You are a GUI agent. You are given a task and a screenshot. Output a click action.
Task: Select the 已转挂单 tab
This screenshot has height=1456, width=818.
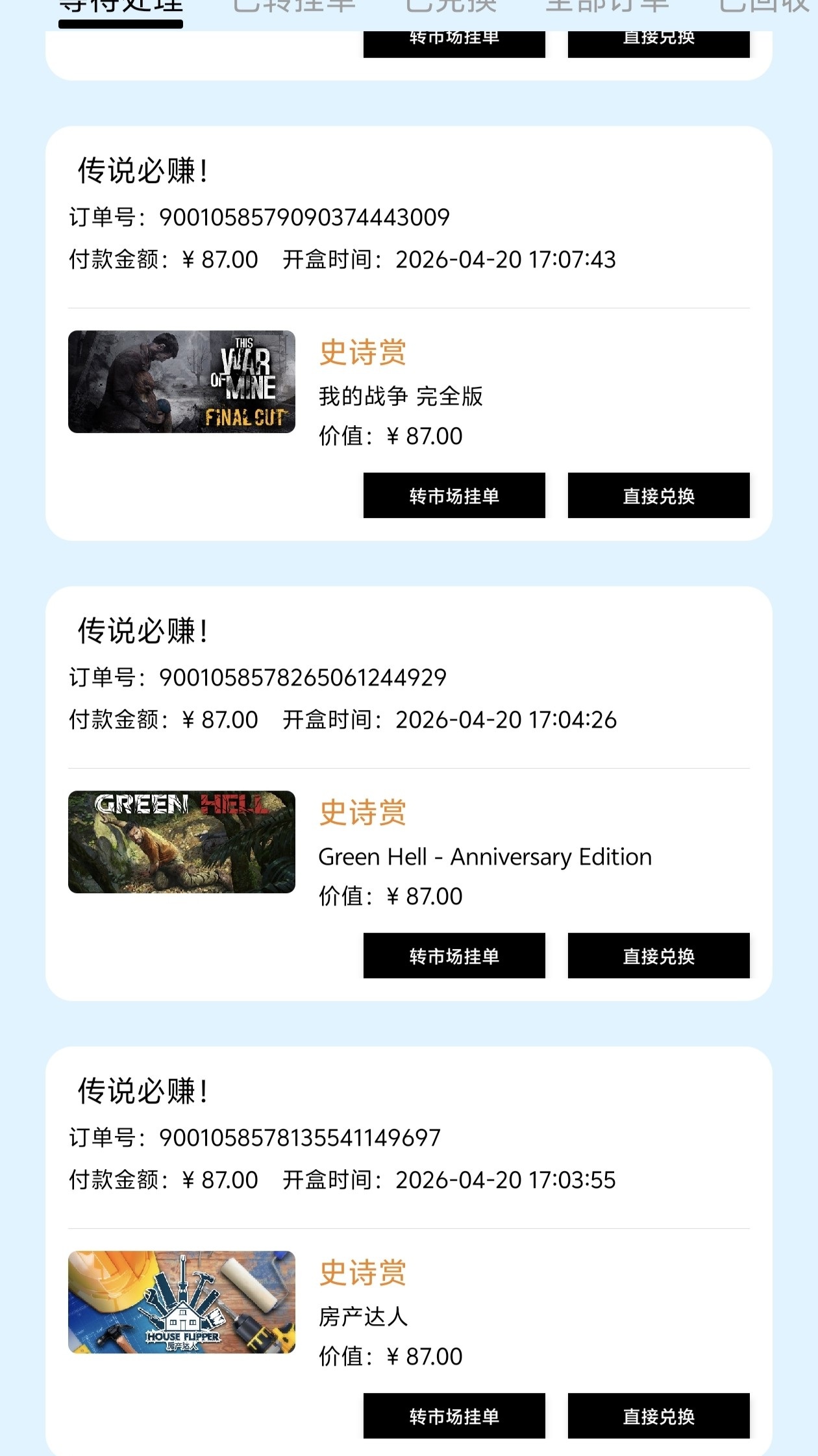pyautogui.click(x=294, y=6)
